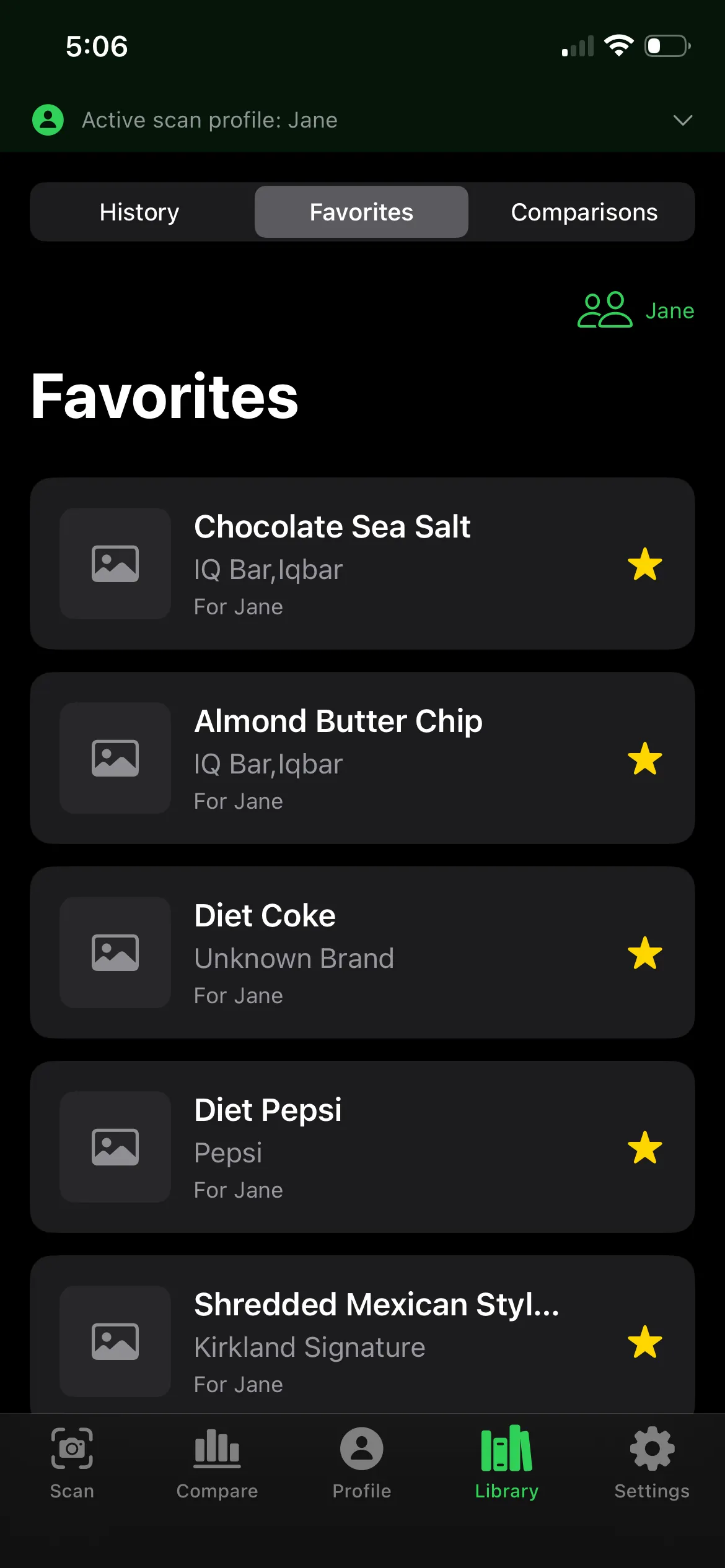Viewport: 725px width, 1568px height.
Task: Toggle the star on Almond Butter Chip
Action: coord(646,758)
